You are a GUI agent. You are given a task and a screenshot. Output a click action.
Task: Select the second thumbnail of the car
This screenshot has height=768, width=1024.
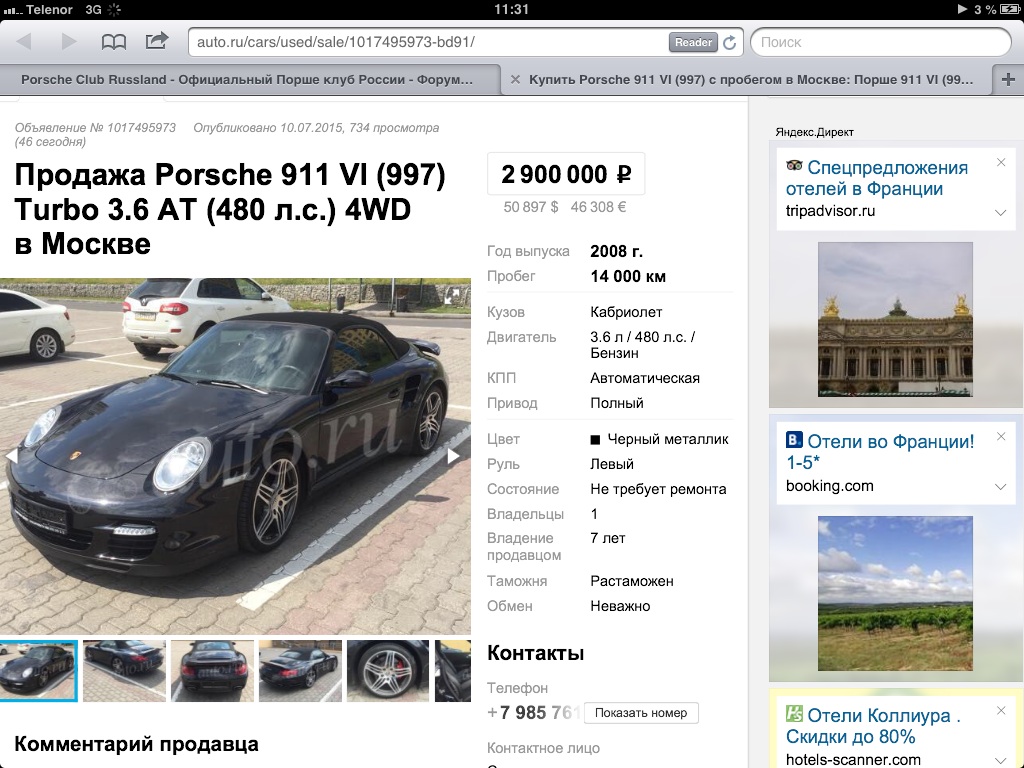(x=124, y=670)
